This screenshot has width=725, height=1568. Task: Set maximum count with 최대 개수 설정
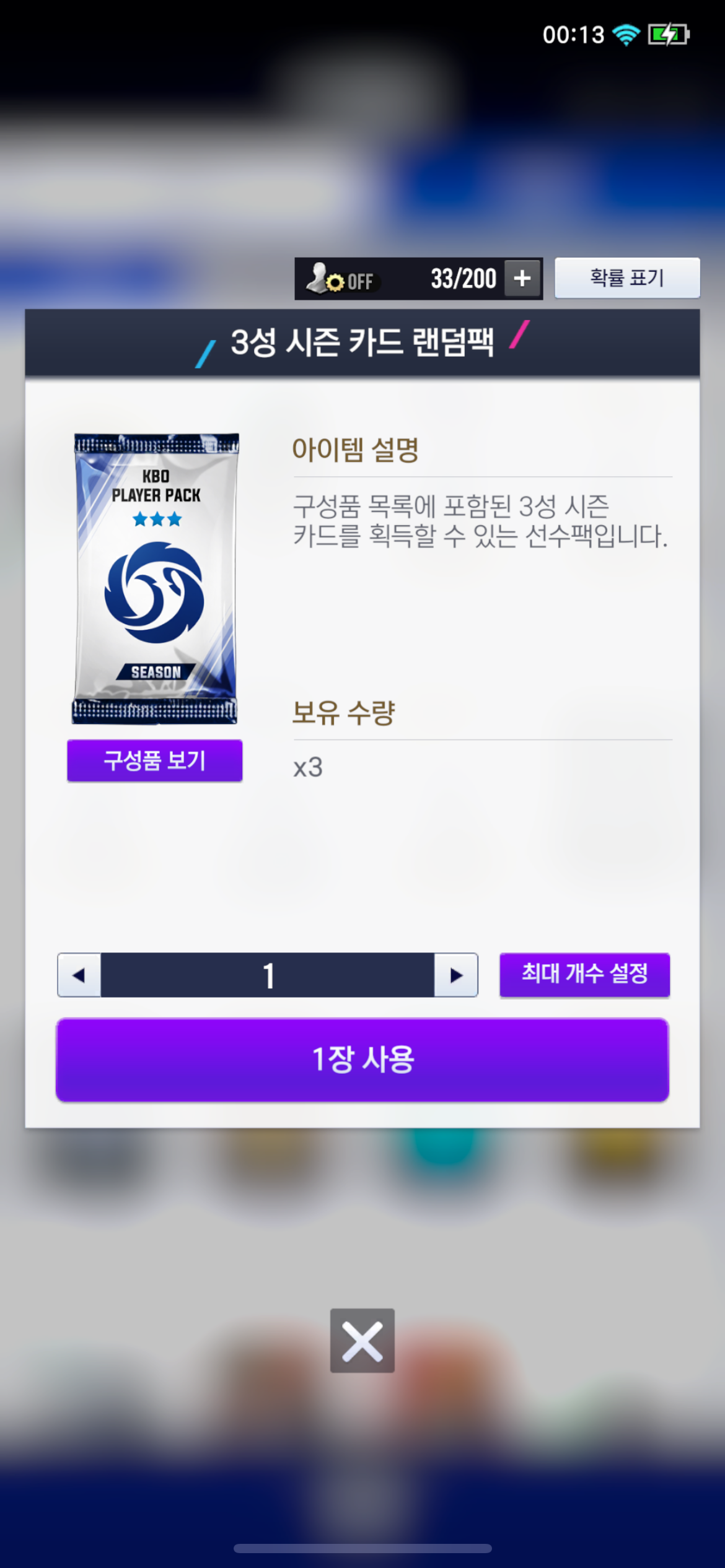pos(584,975)
